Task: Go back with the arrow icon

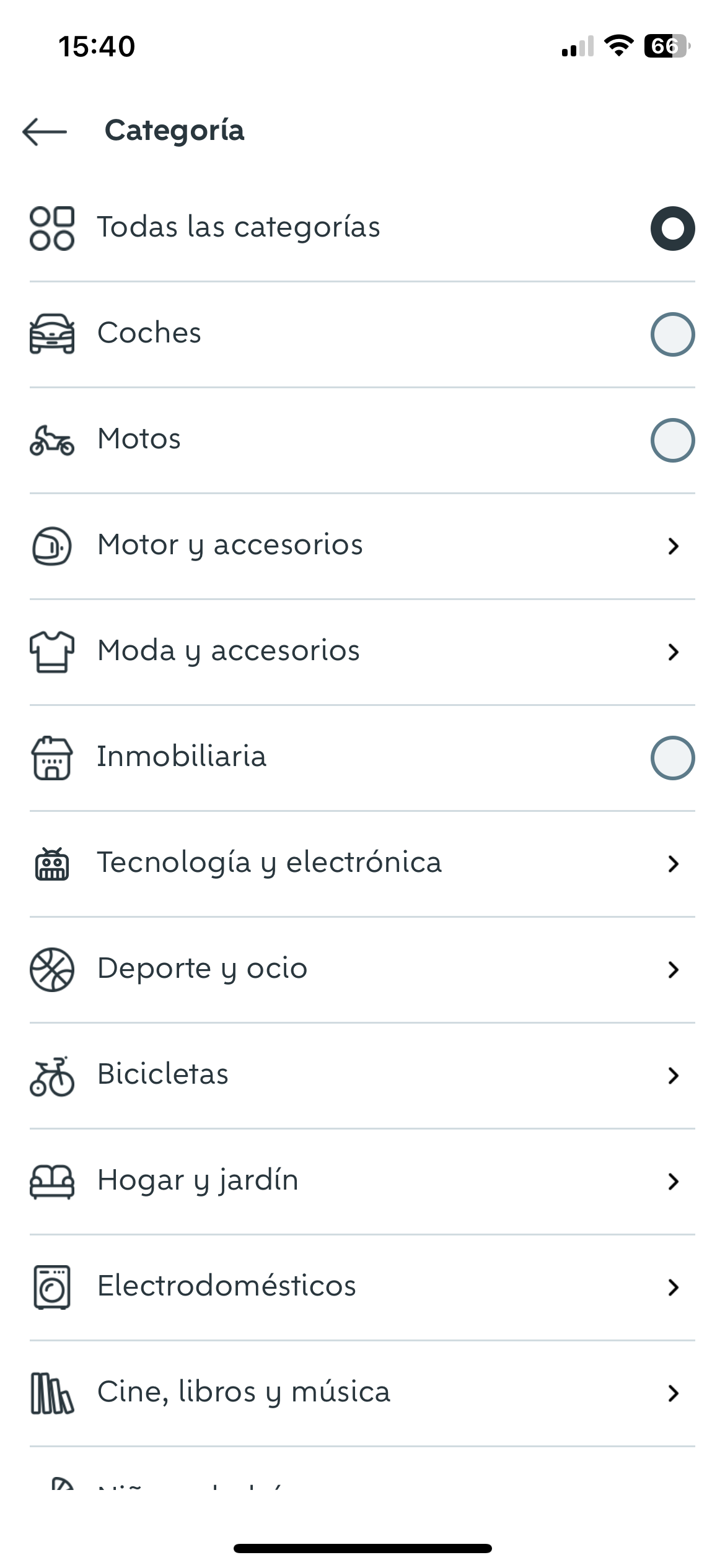Action: 45,131
